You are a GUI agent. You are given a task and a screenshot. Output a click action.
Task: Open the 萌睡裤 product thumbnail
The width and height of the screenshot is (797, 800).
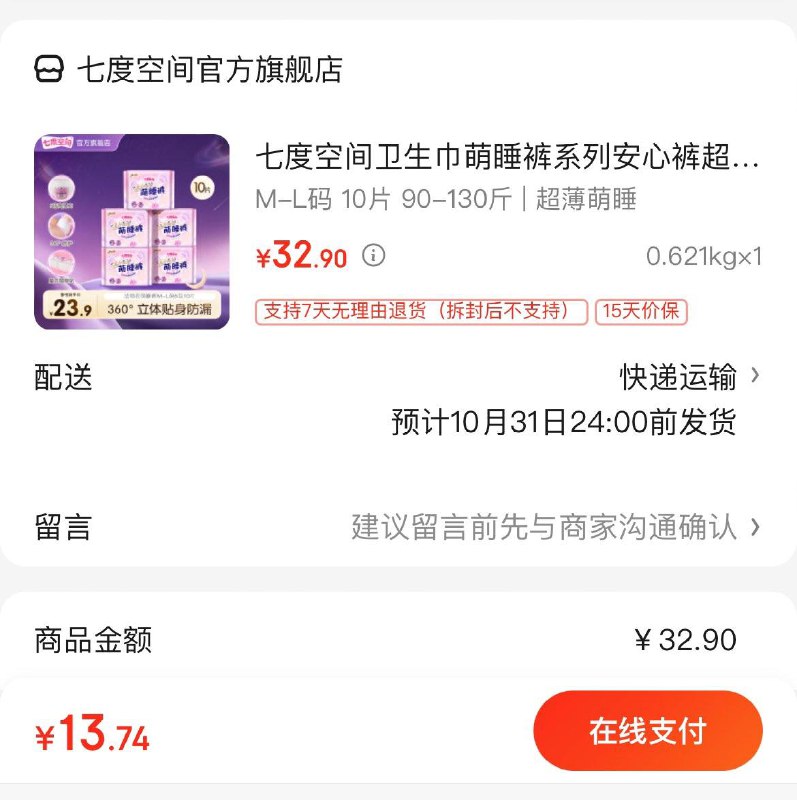click(132, 232)
